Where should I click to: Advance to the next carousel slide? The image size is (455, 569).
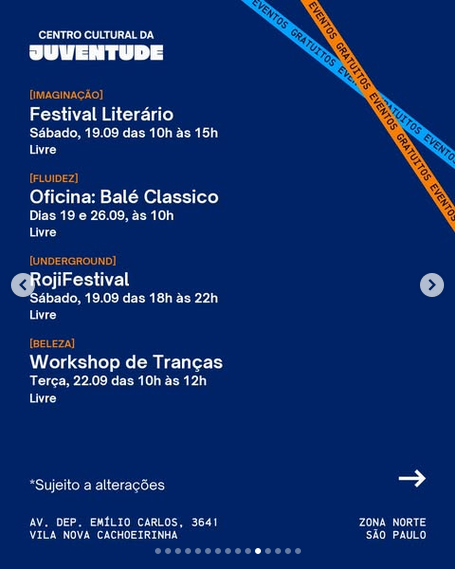[432, 285]
